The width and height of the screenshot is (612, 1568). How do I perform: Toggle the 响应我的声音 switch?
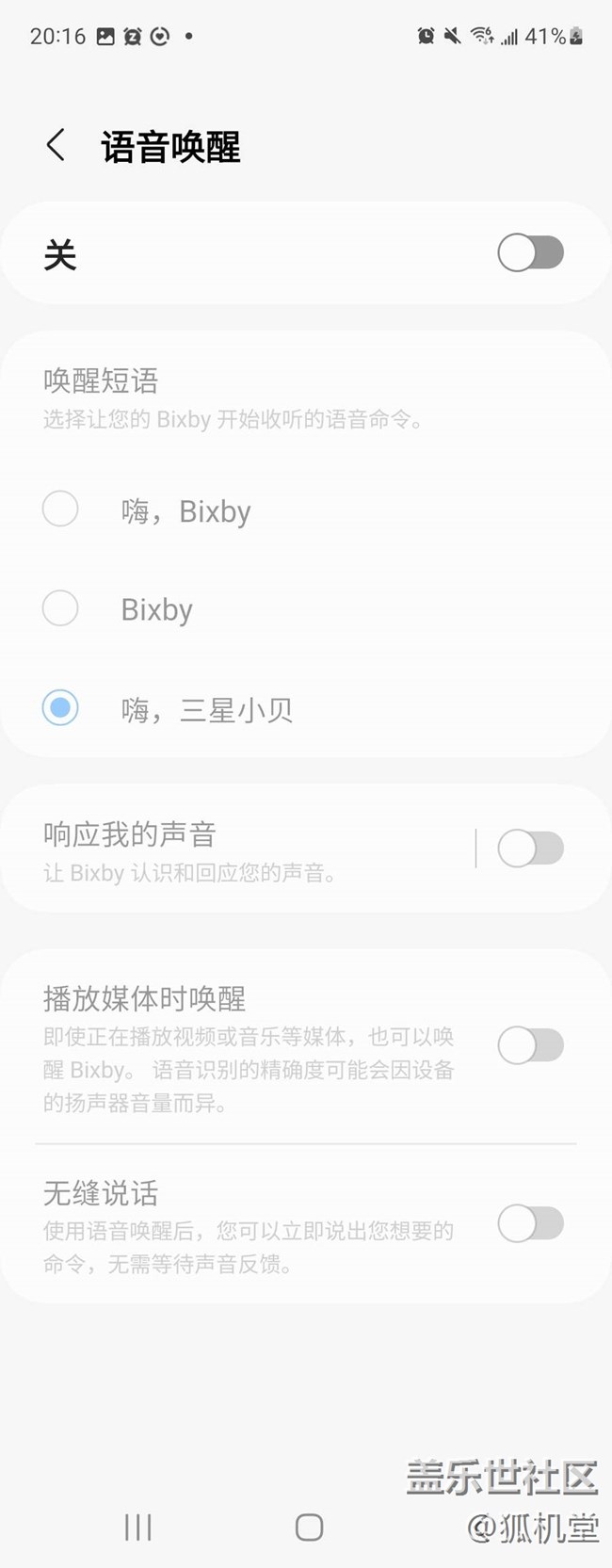point(530,849)
